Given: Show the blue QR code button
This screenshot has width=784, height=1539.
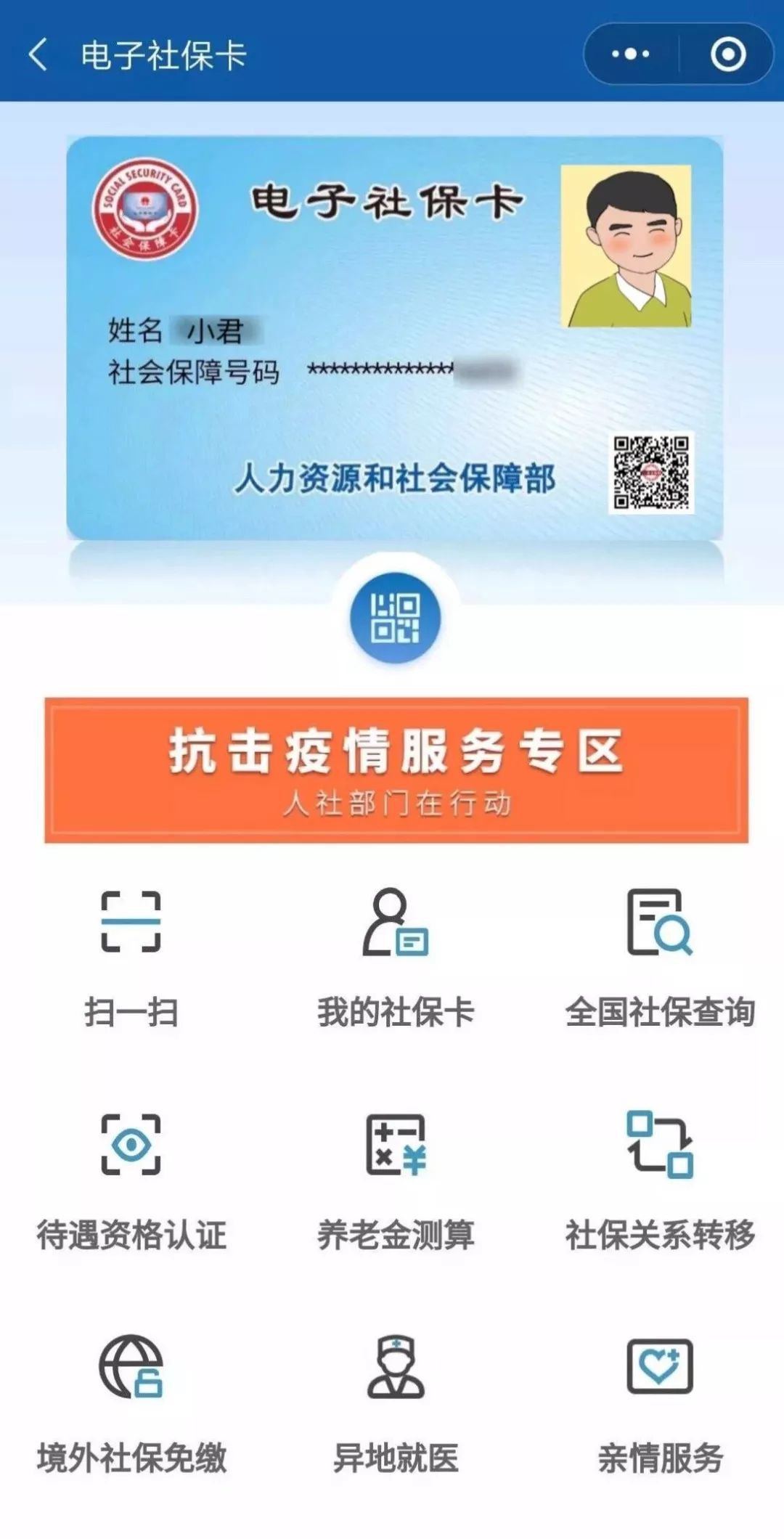Looking at the screenshot, I should click(395, 618).
